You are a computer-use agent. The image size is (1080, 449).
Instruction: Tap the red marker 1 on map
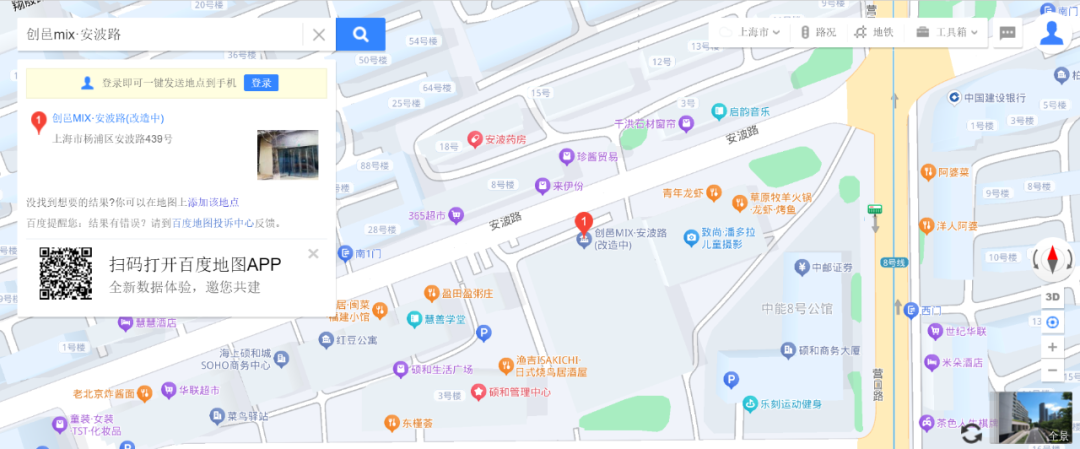point(583,223)
